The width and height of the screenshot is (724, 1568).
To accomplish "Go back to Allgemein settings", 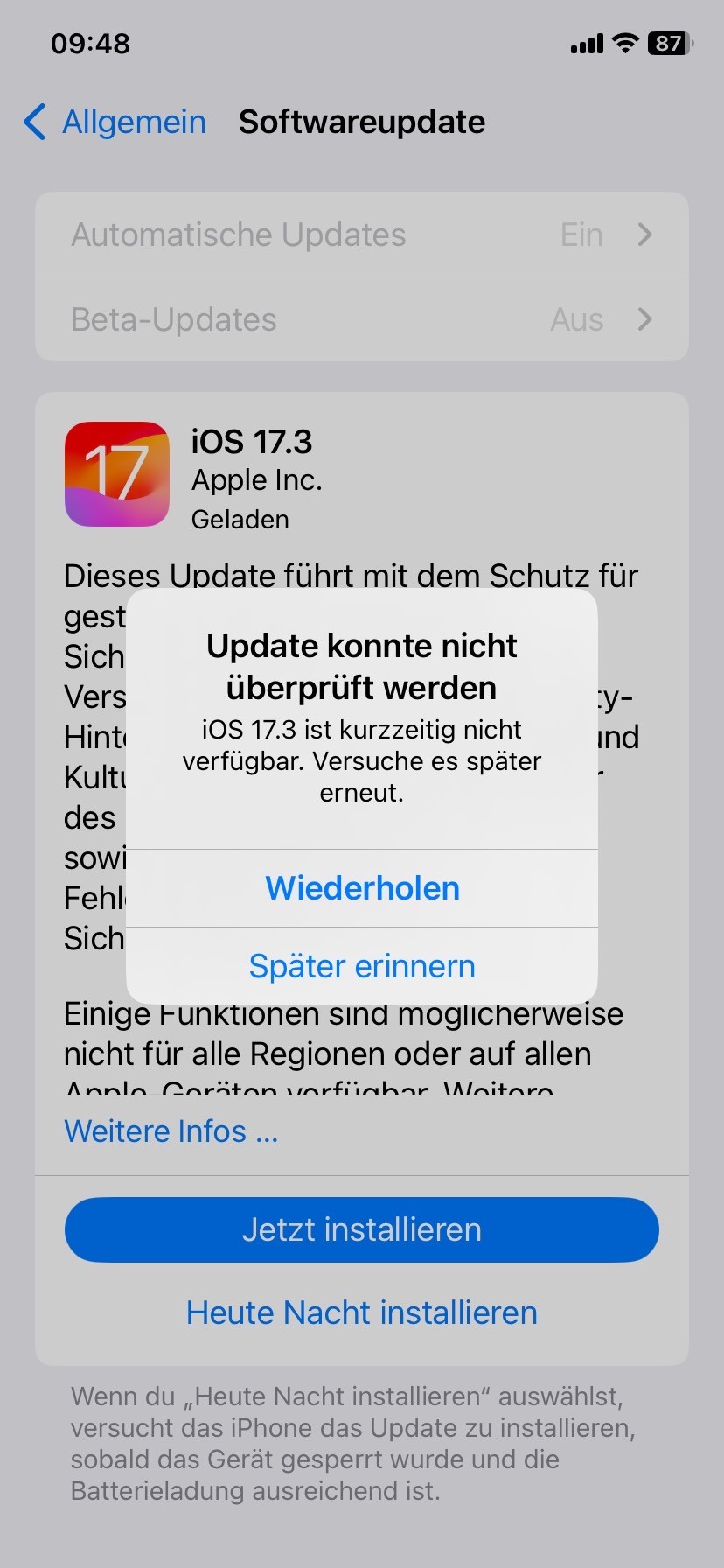I will [115, 122].
